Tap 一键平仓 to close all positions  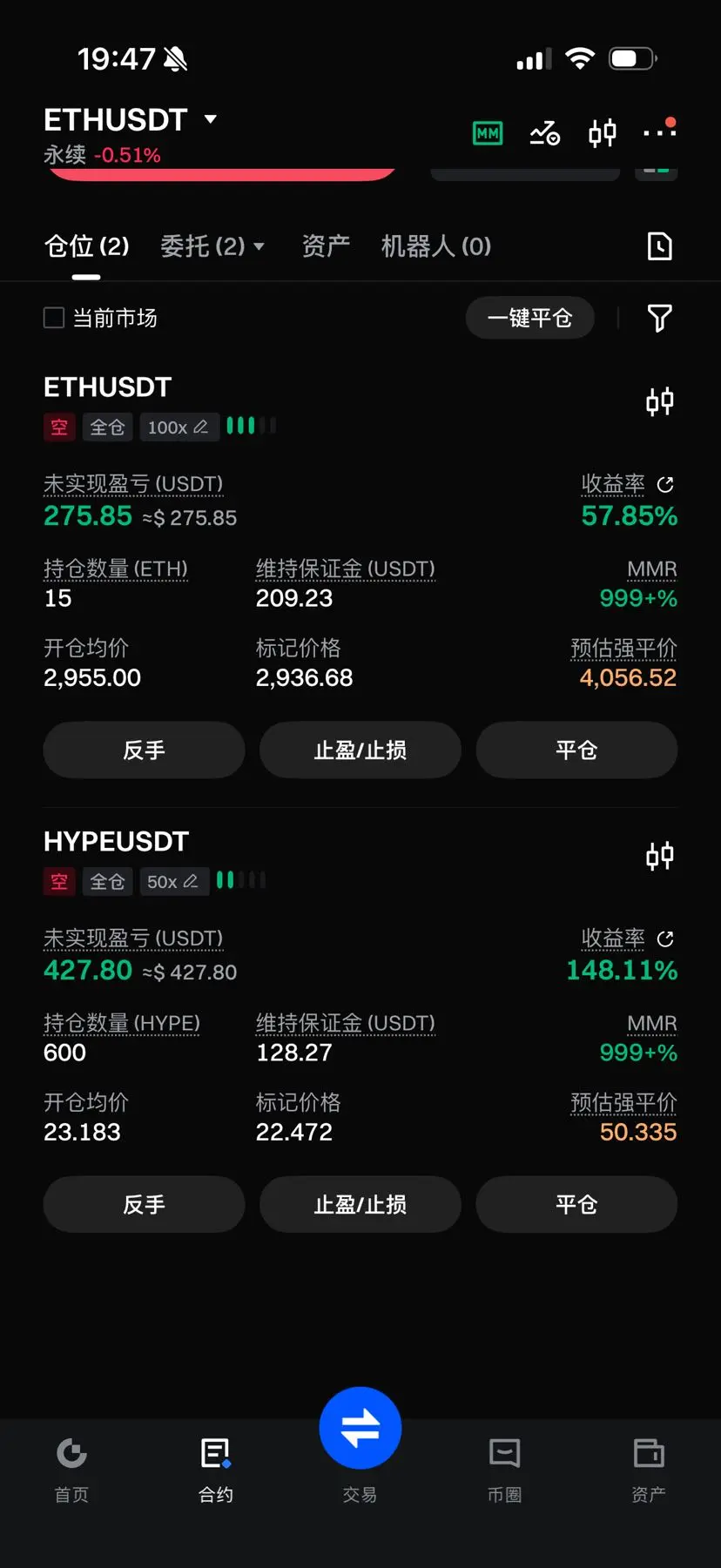coord(529,318)
